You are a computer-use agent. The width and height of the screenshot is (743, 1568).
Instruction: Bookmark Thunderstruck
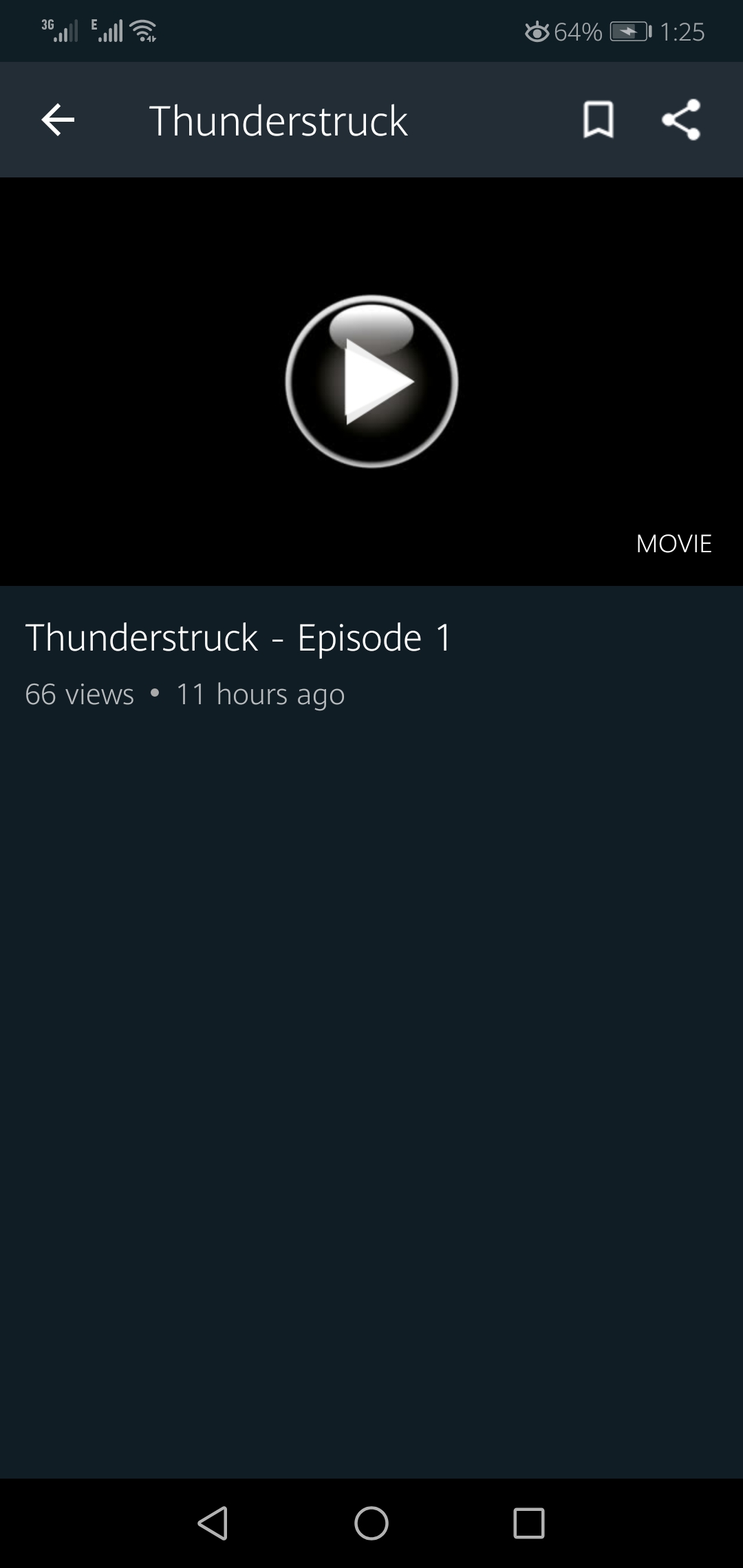pos(598,120)
